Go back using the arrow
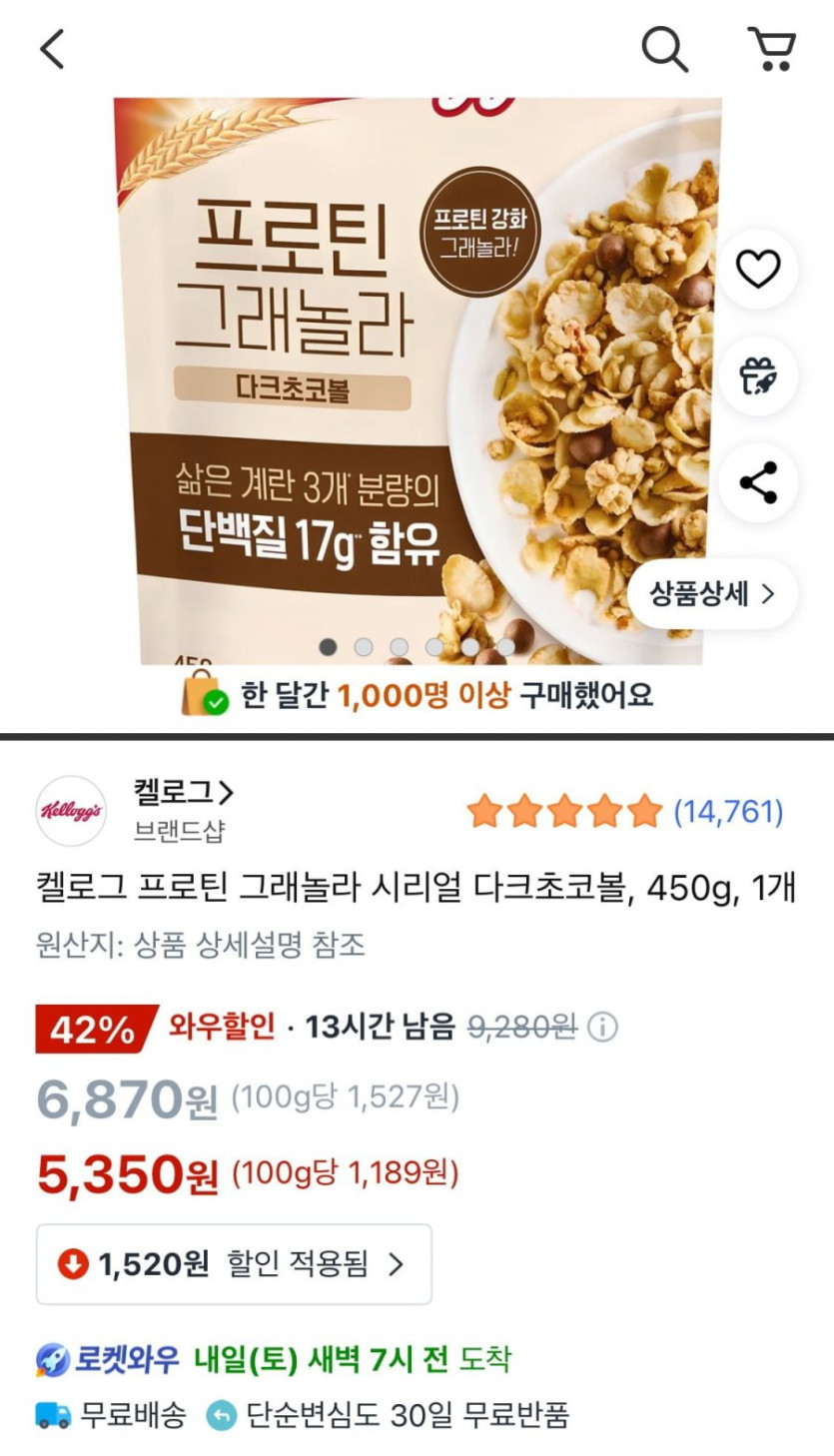 pyautogui.click(x=52, y=49)
